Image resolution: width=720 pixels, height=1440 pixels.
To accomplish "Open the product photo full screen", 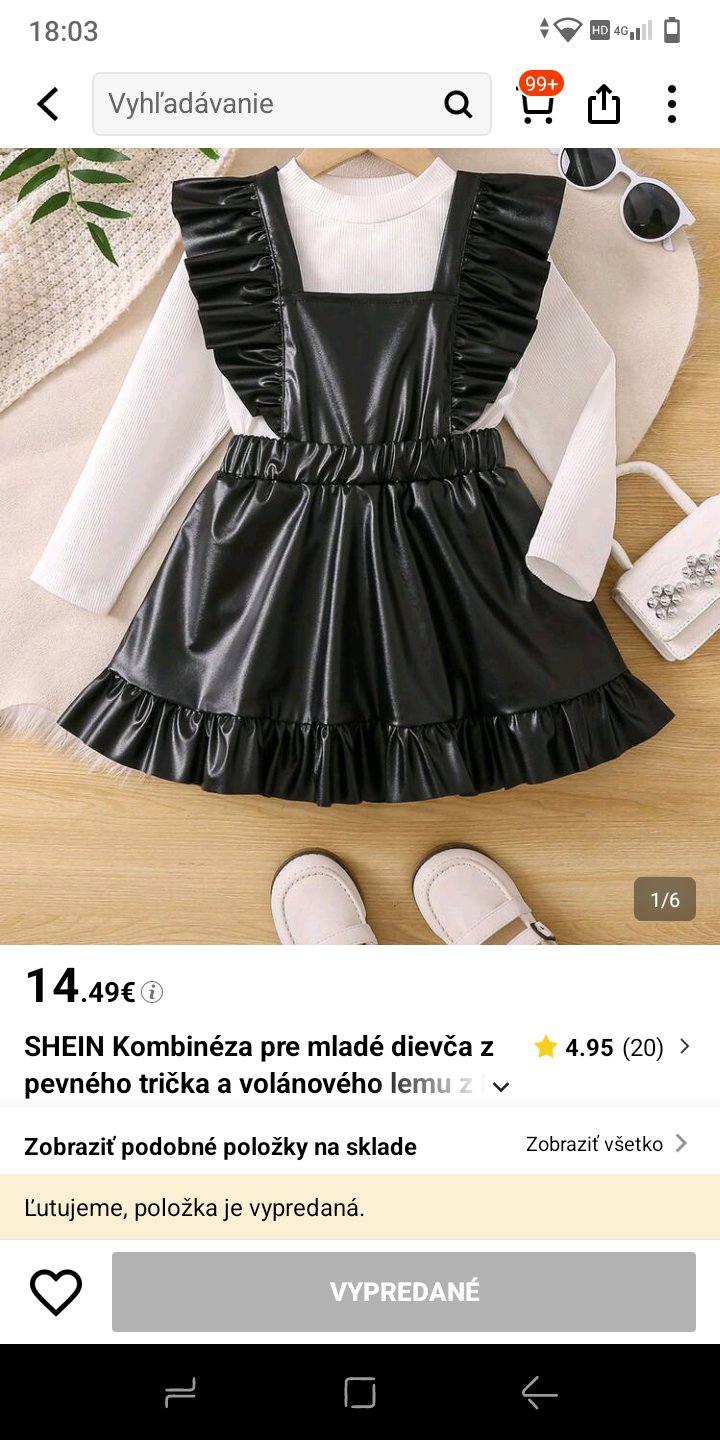I will [x=360, y=545].
